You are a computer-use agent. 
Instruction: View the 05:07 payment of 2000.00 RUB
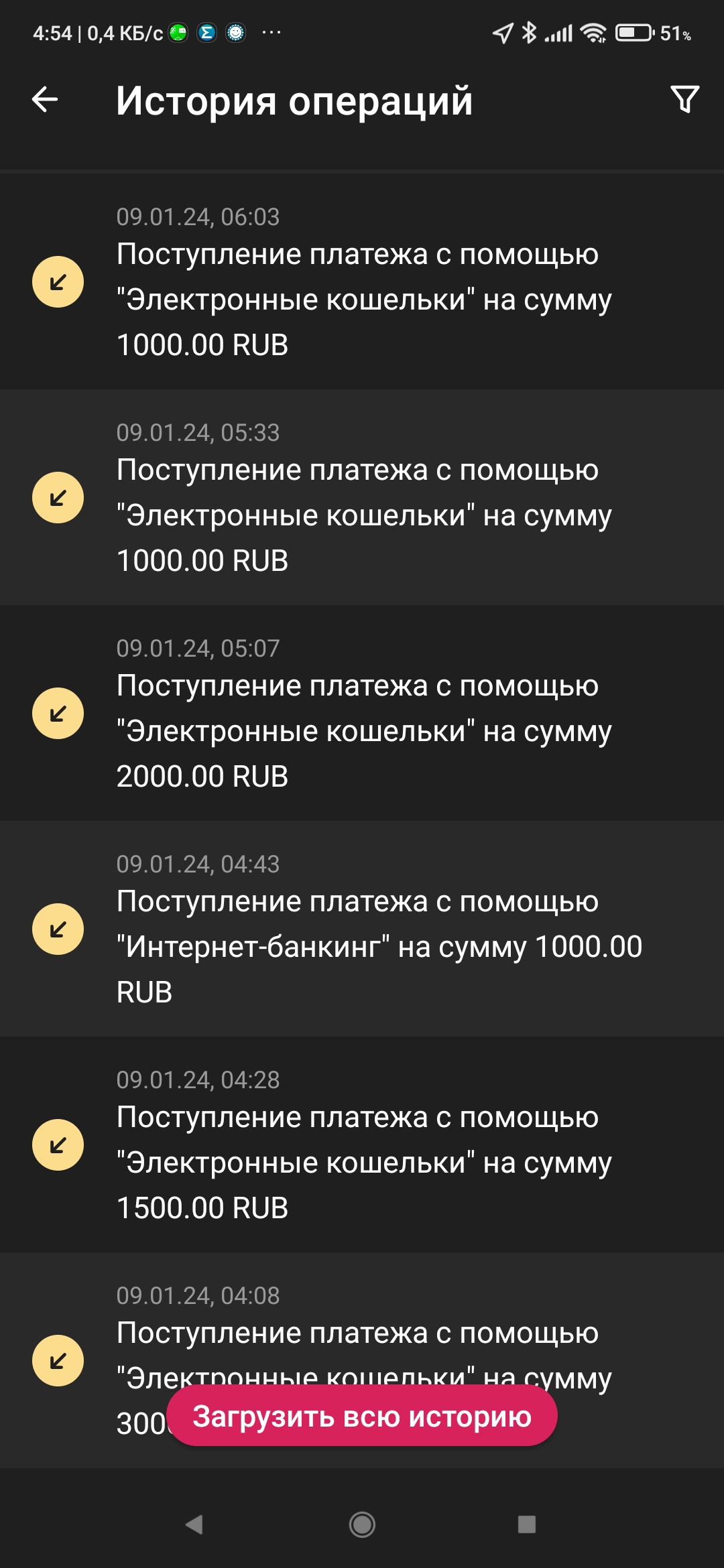[362, 713]
